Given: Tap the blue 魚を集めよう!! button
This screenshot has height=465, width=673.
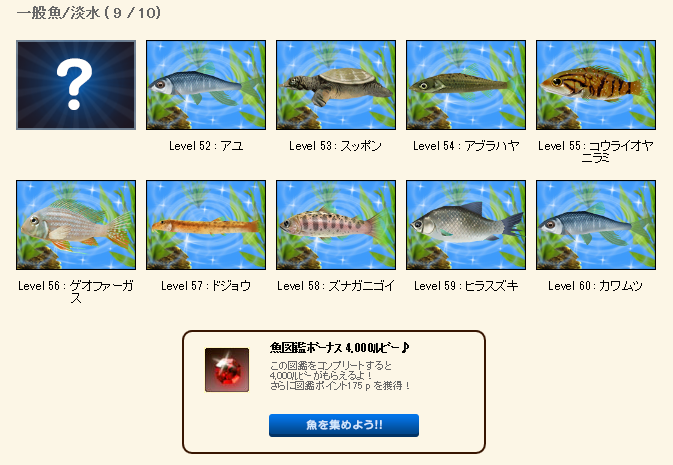Looking at the screenshot, I should (x=343, y=425).
